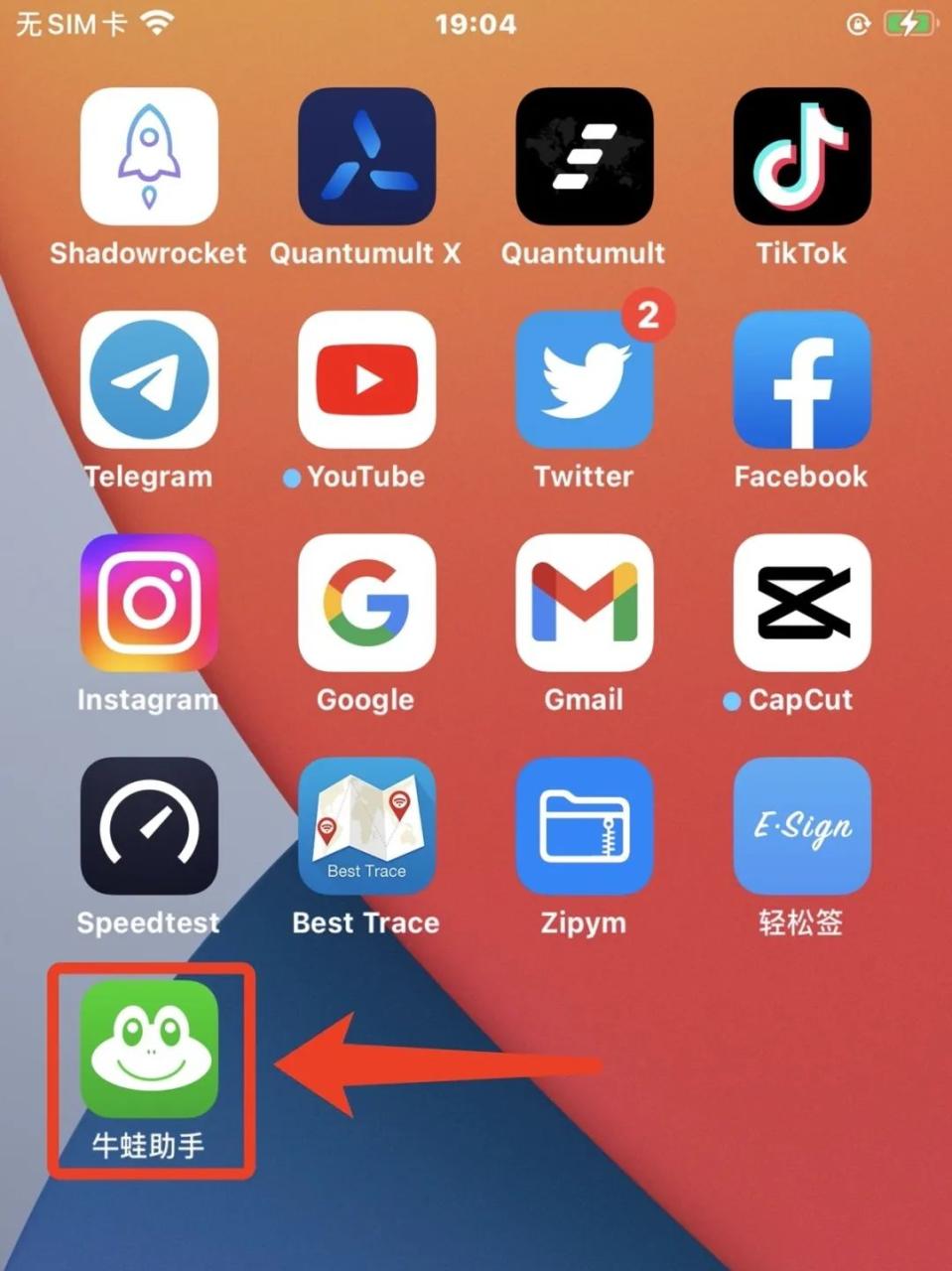The height and width of the screenshot is (1271, 952).
Task: Open Gmail
Action: 584,604
